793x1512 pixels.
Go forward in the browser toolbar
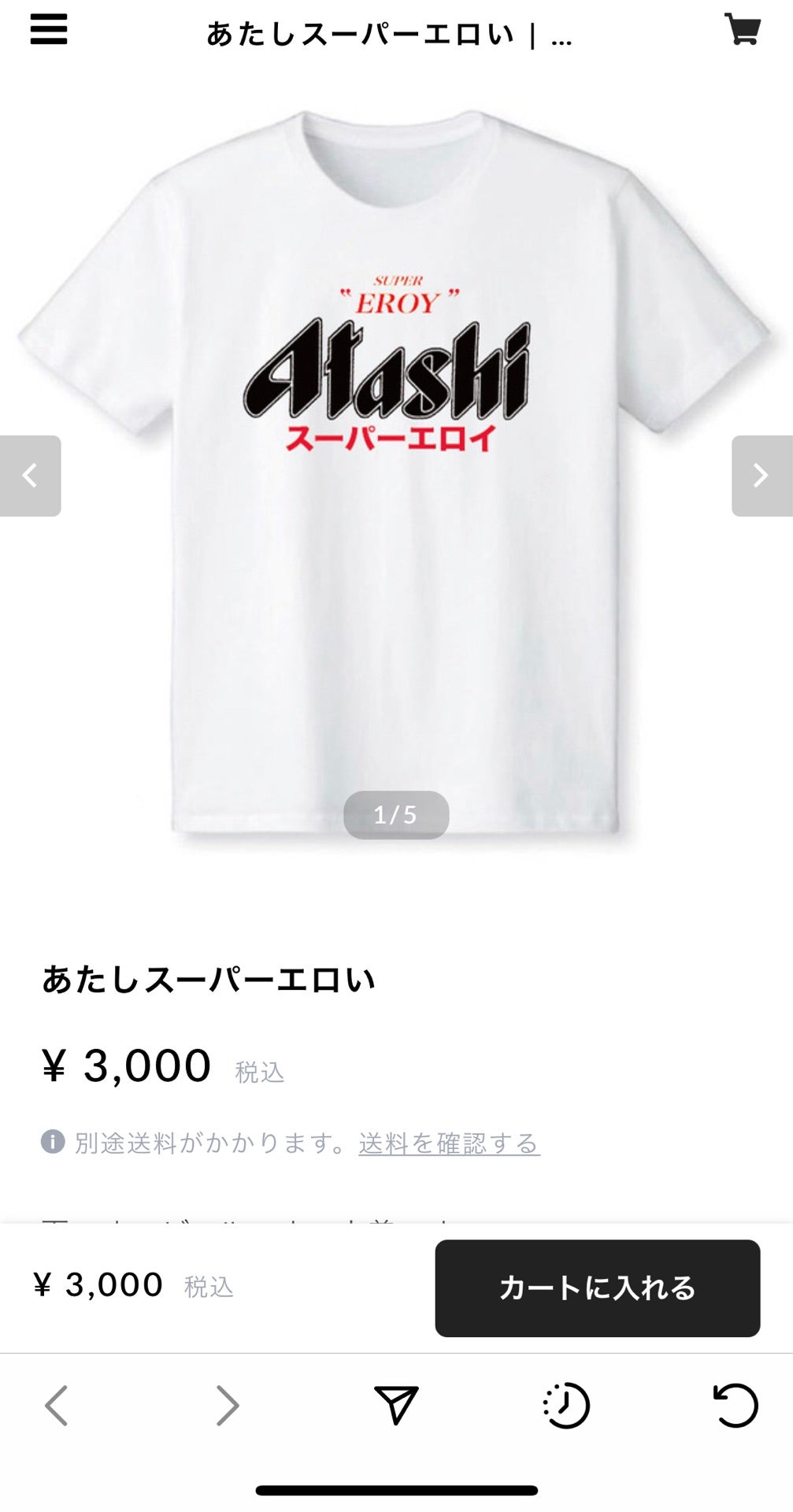(x=227, y=1406)
